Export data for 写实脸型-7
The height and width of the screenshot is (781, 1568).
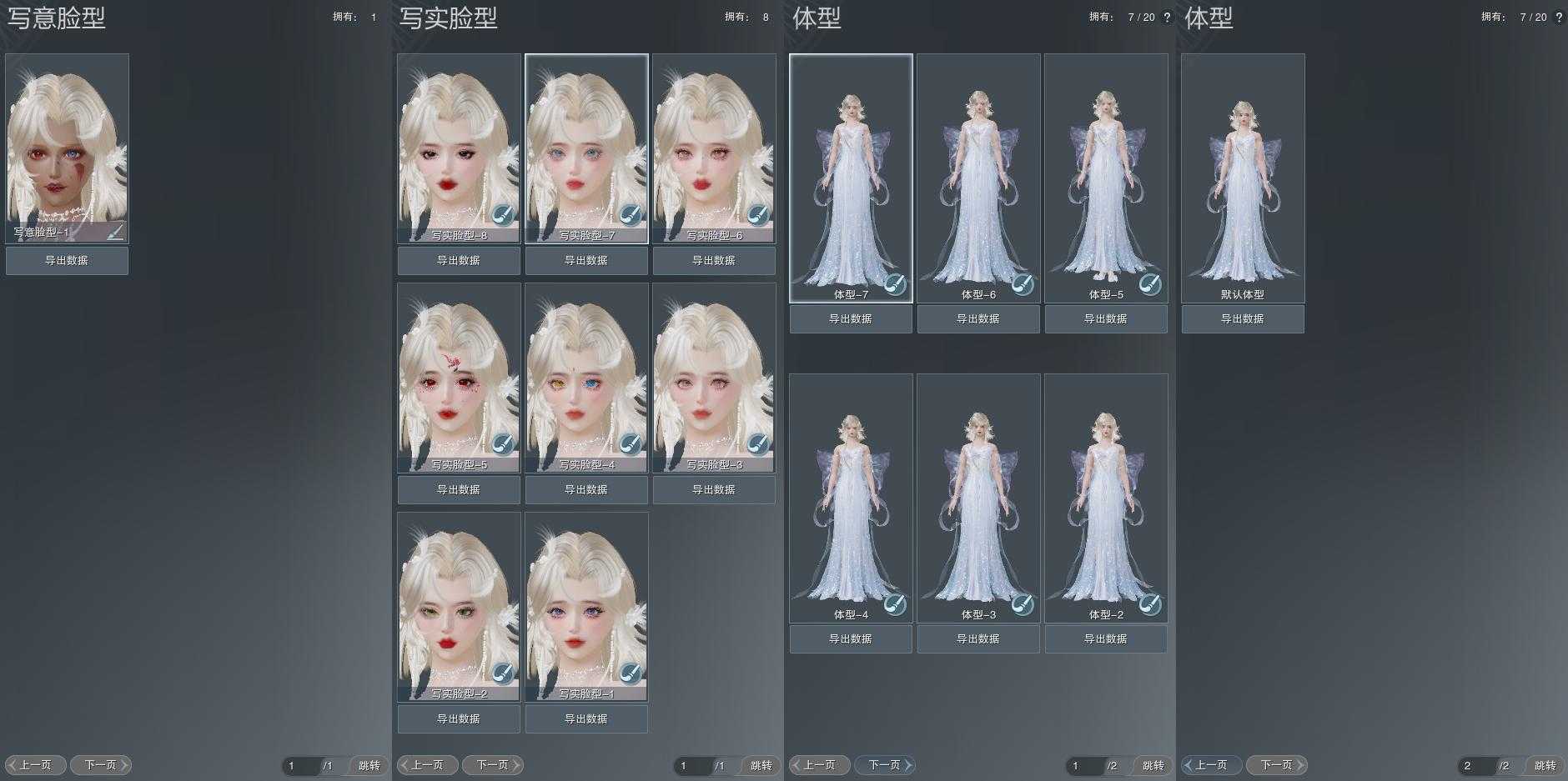pyautogui.click(x=586, y=261)
